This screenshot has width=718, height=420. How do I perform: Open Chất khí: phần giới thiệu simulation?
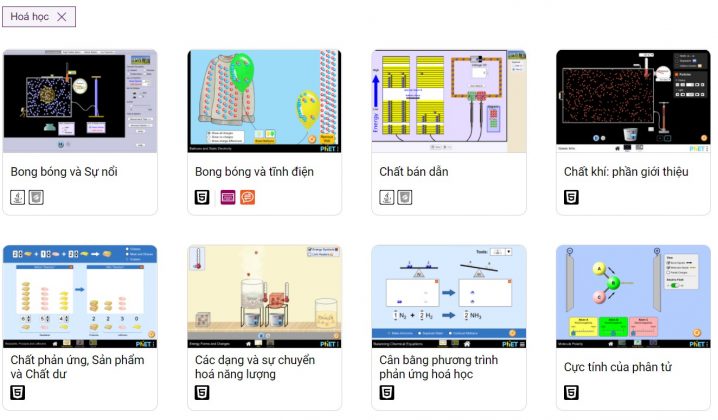coord(633,102)
